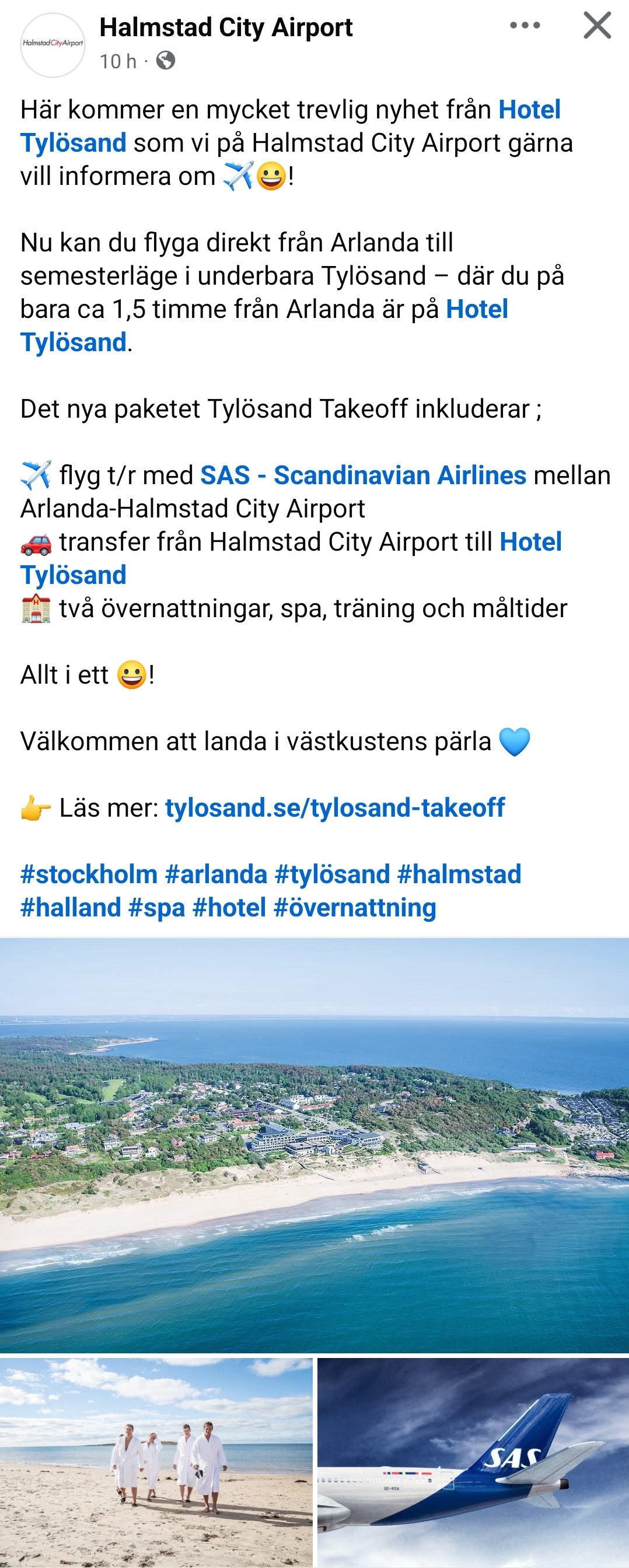Screen dimensions: 629x1568
Task: Open SAS - Scandinavian Airlines page link
Action: (363, 475)
